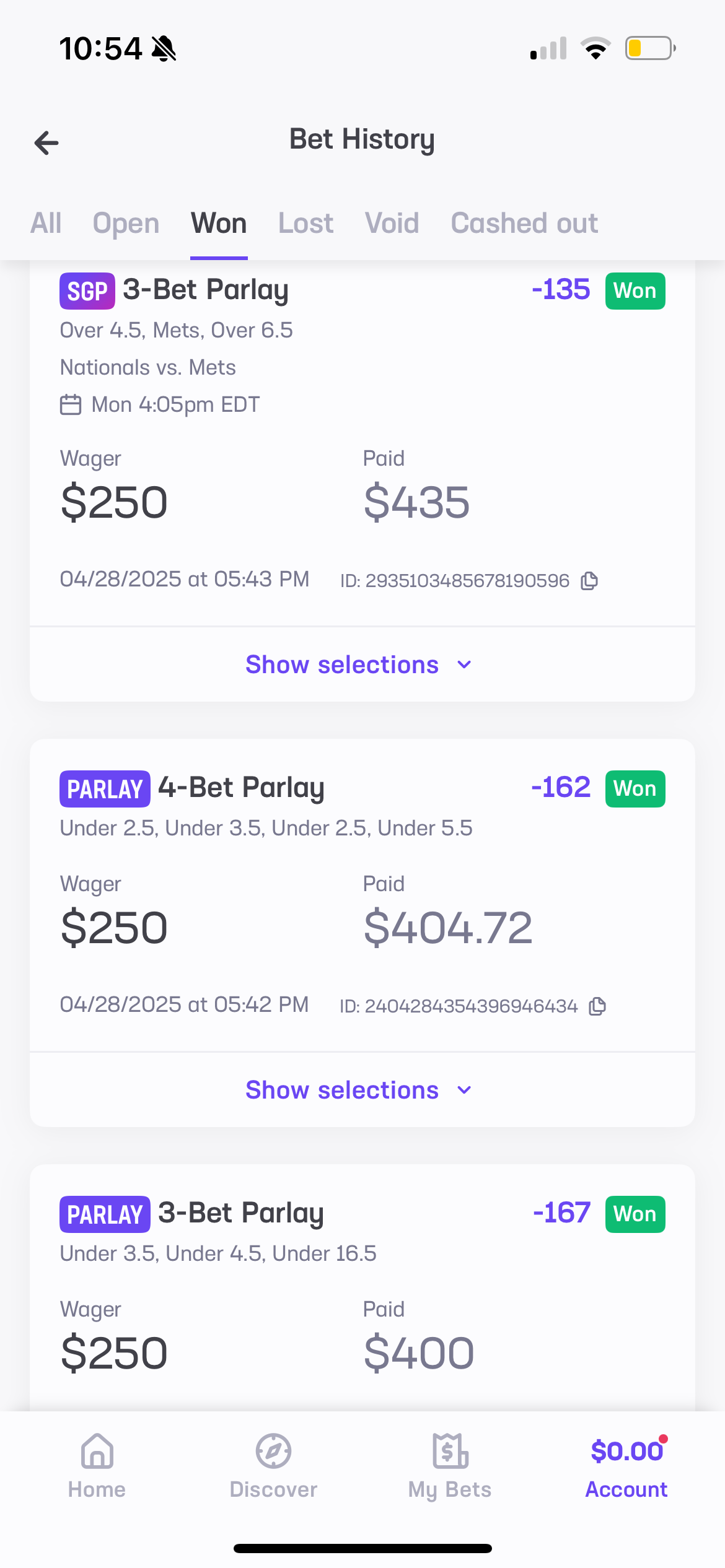Switch to the Void tab

tap(392, 224)
